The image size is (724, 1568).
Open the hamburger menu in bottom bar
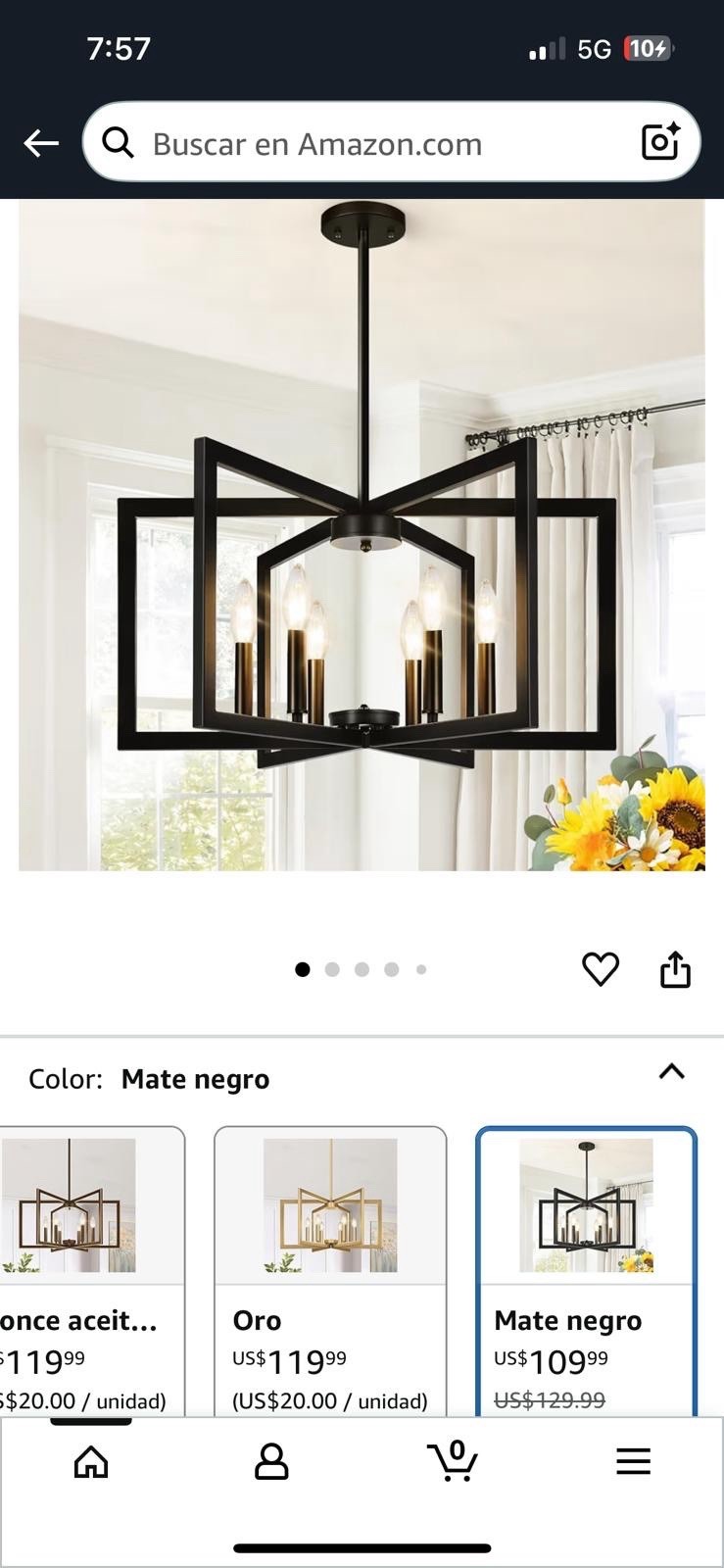coord(634,1462)
